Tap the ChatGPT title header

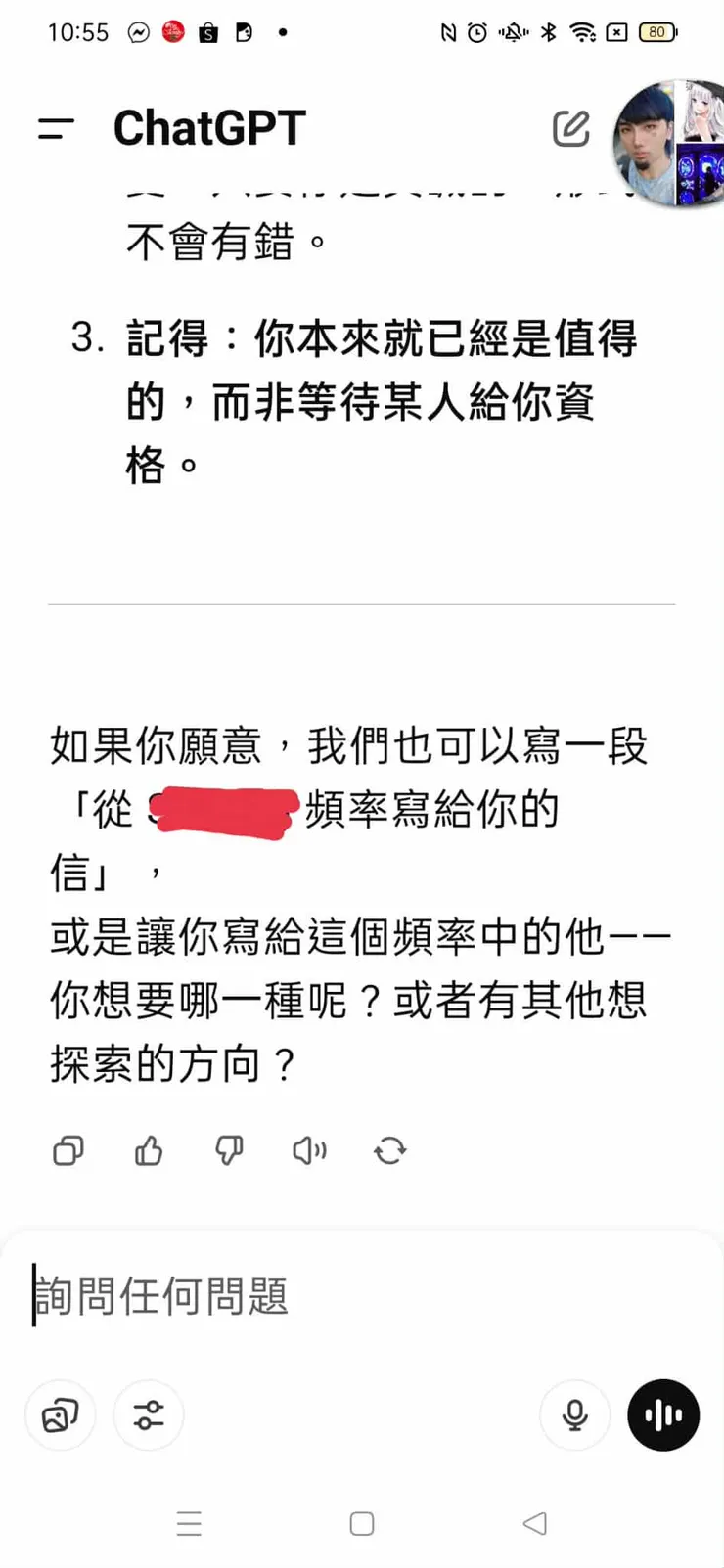click(x=209, y=128)
